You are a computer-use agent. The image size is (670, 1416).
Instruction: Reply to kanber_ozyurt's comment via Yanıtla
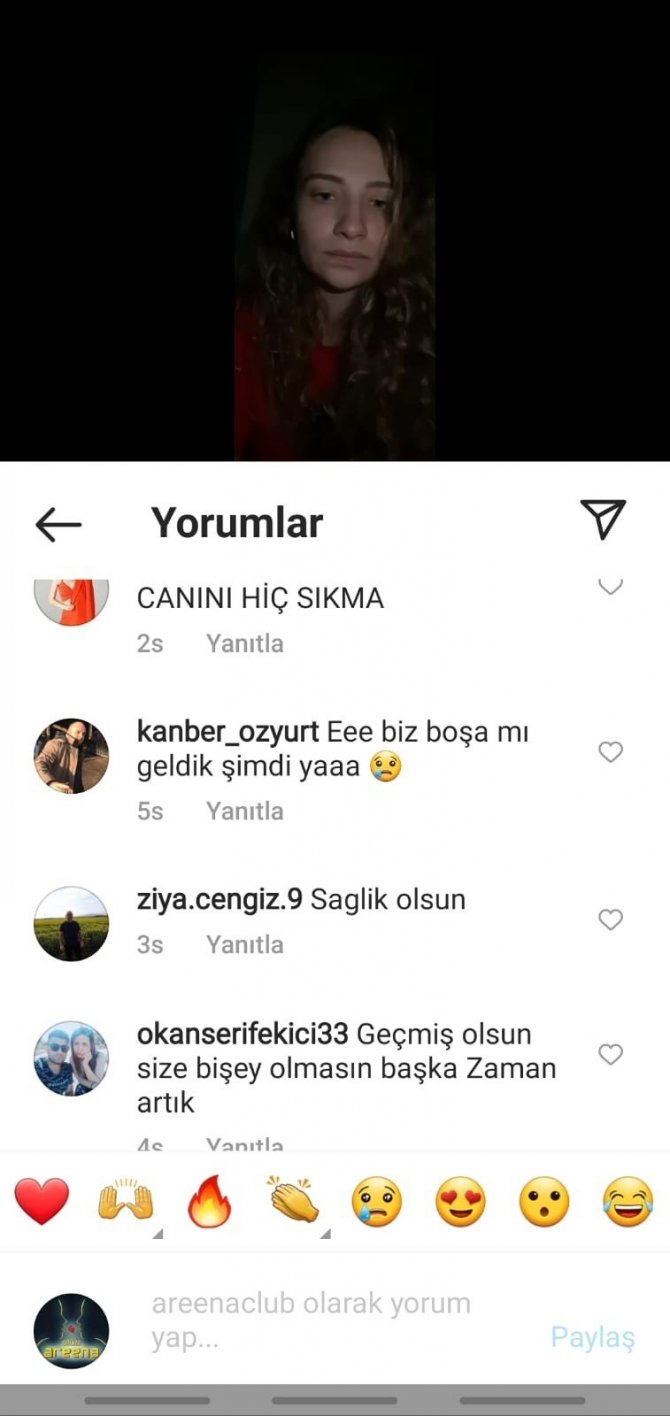coord(245,811)
